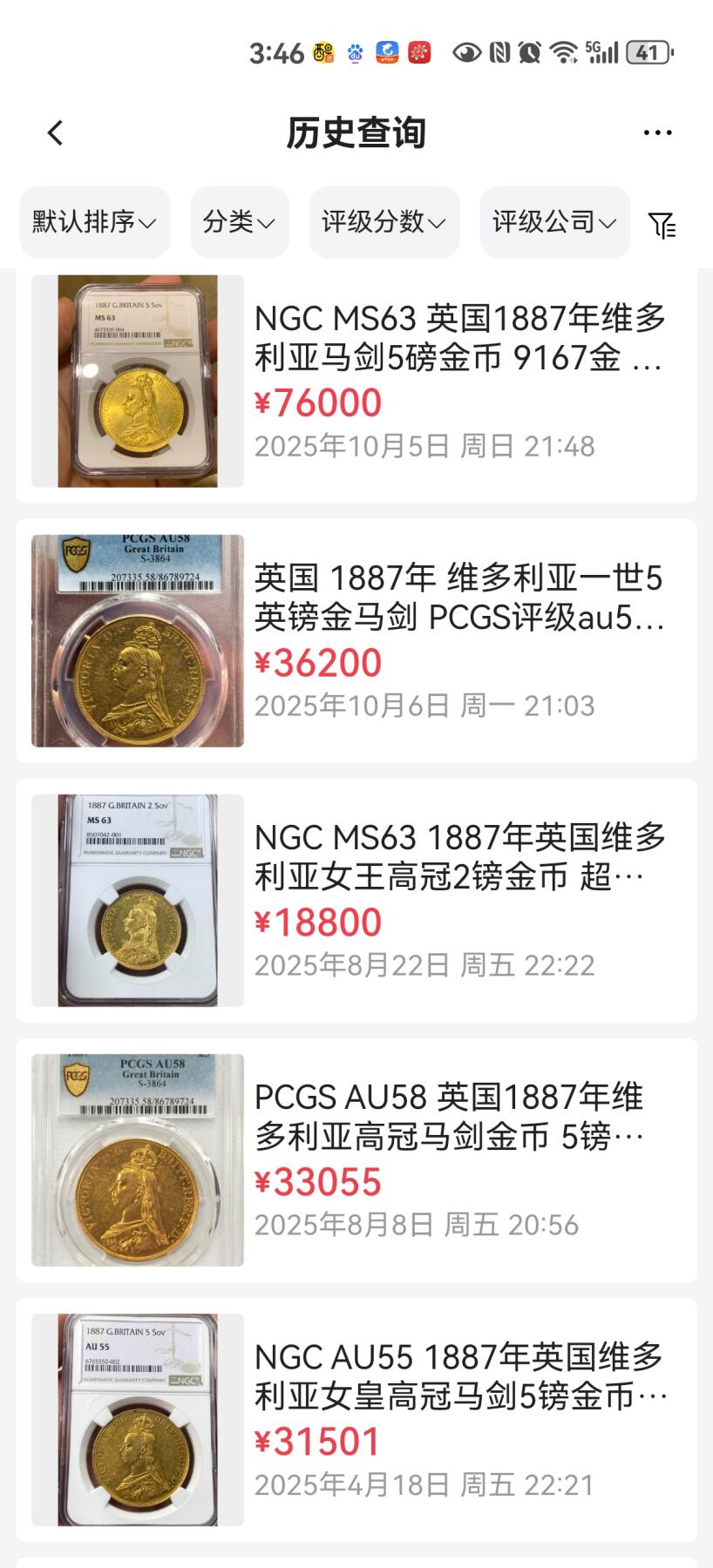Open the three-dot more options menu
Image resolution: width=713 pixels, height=1568 pixels.
(655, 131)
